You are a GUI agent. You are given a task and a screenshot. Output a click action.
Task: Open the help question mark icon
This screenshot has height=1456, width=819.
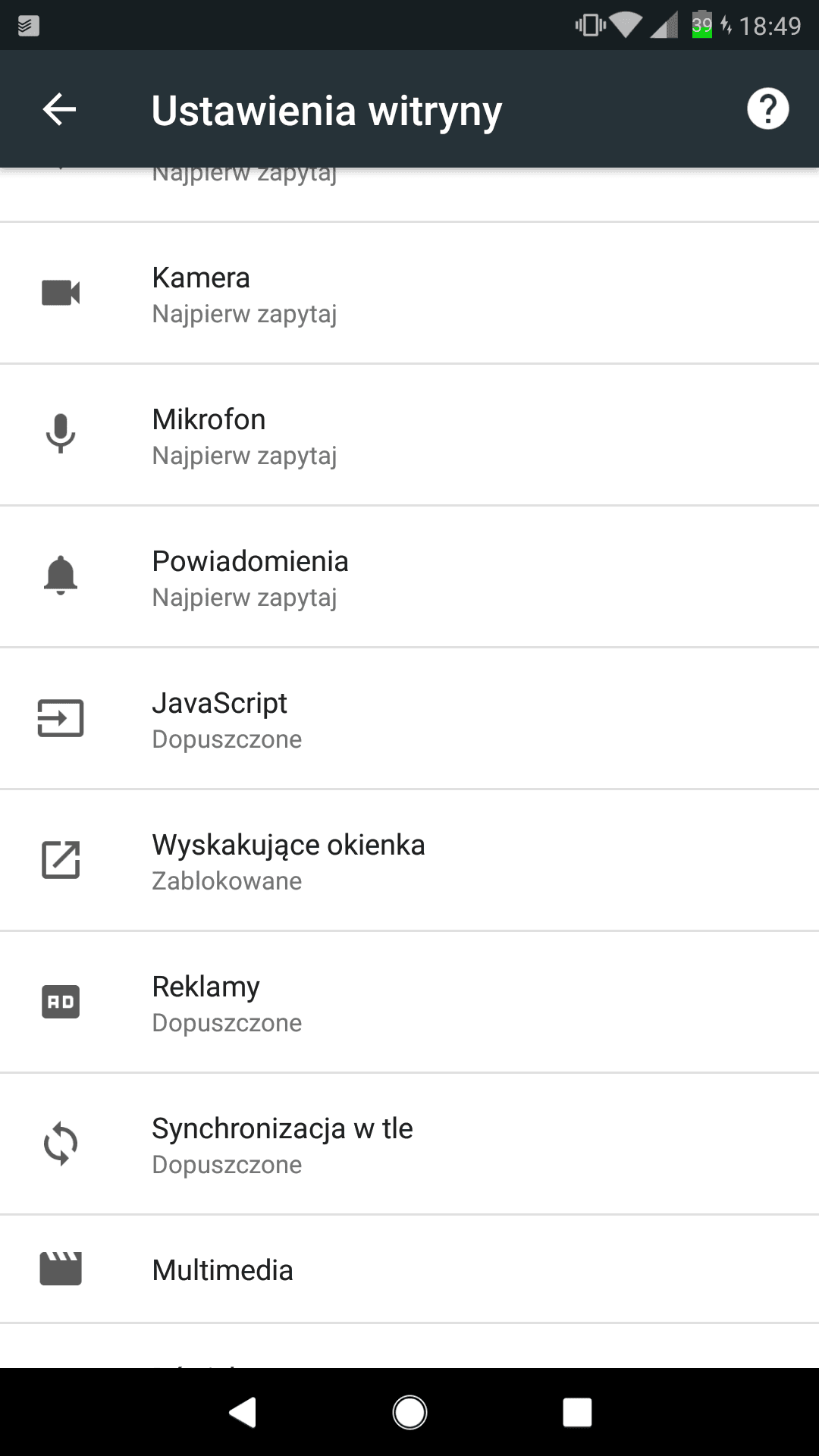tap(767, 109)
